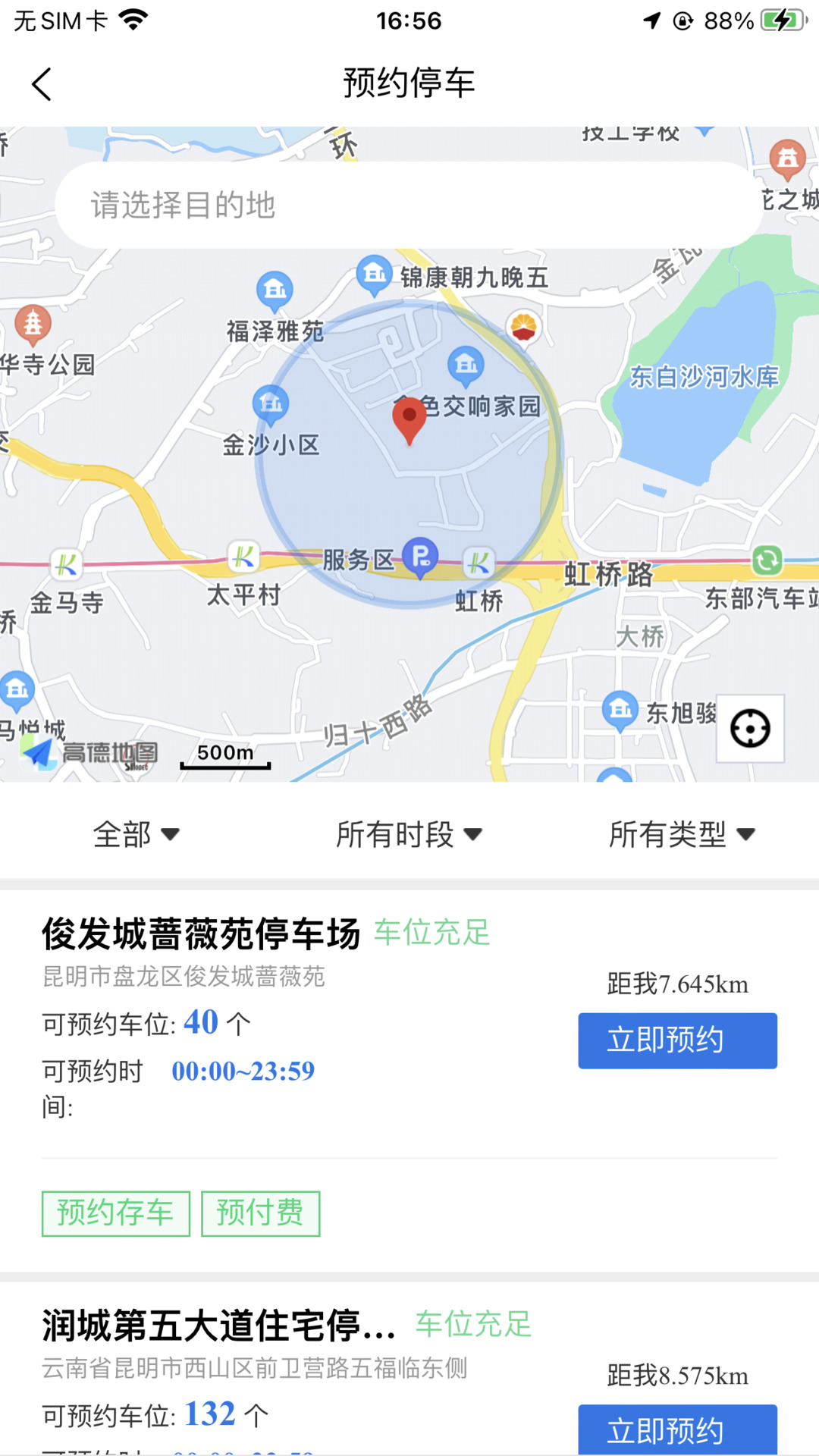819x1456 pixels.
Task: Open the 全部 filter dropdown
Action: (135, 833)
